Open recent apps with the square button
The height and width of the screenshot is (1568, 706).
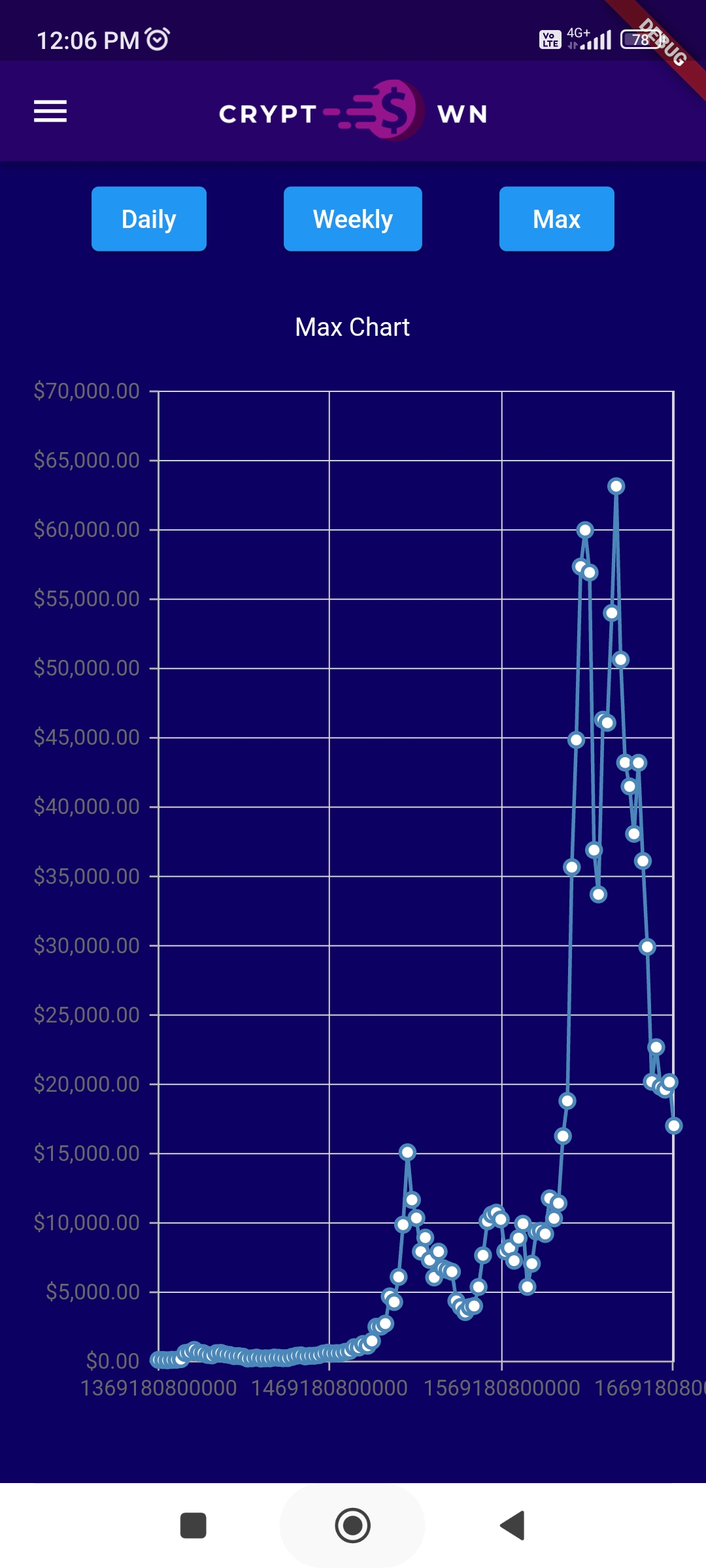[x=193, y=1526]
